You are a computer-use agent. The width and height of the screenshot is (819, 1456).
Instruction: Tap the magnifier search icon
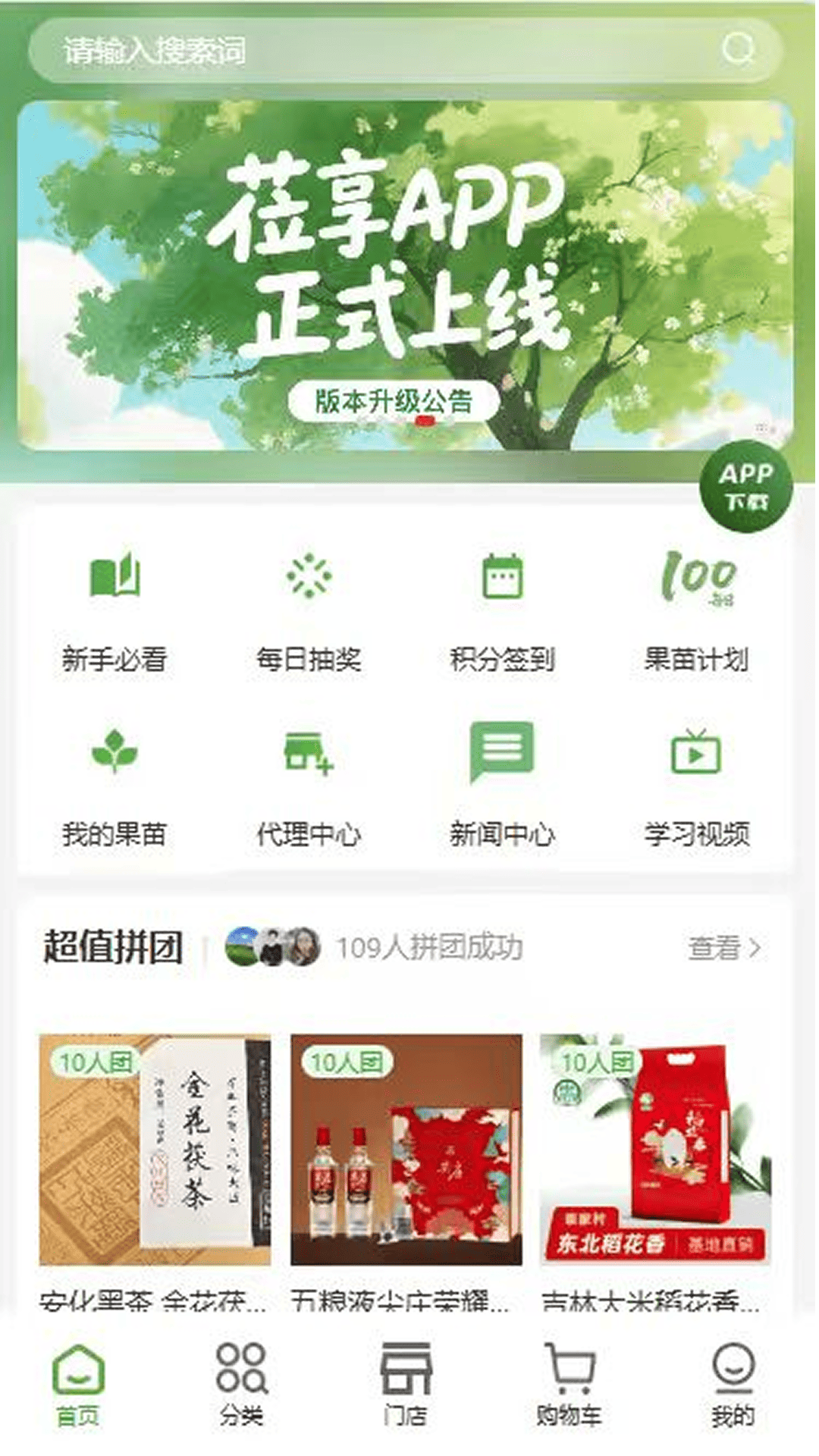pyautogui.click(x=736, y=50)
